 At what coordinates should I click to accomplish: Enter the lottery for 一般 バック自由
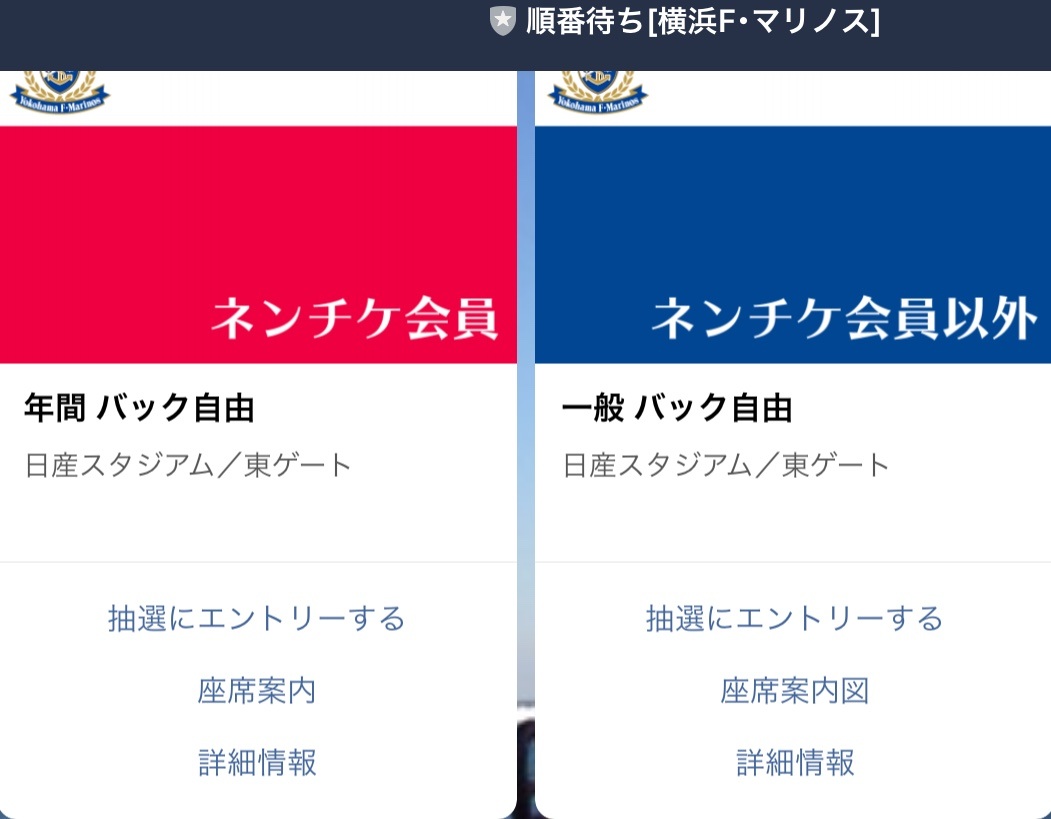tap(795, 619)
